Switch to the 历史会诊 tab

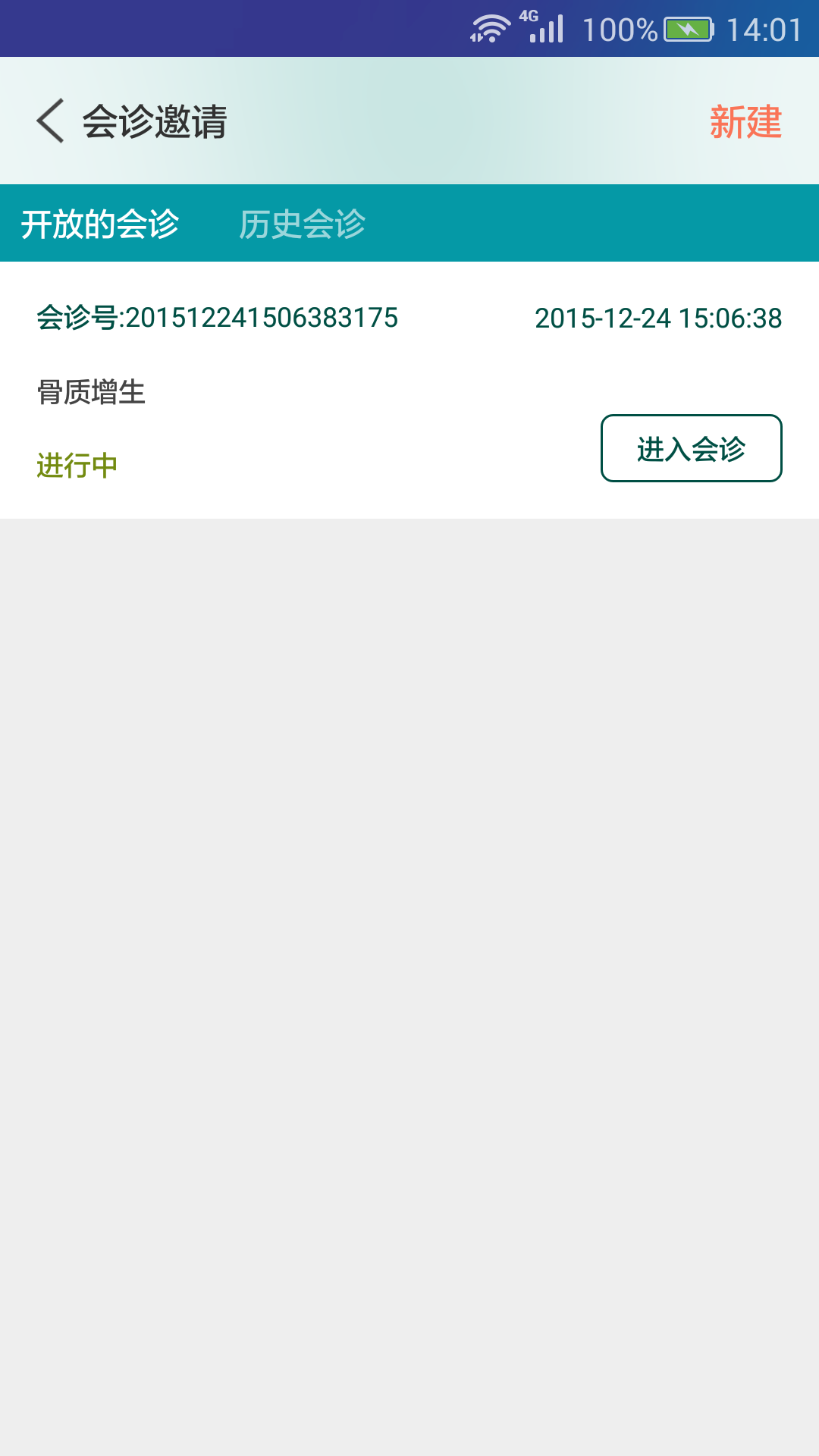(302, 224)
